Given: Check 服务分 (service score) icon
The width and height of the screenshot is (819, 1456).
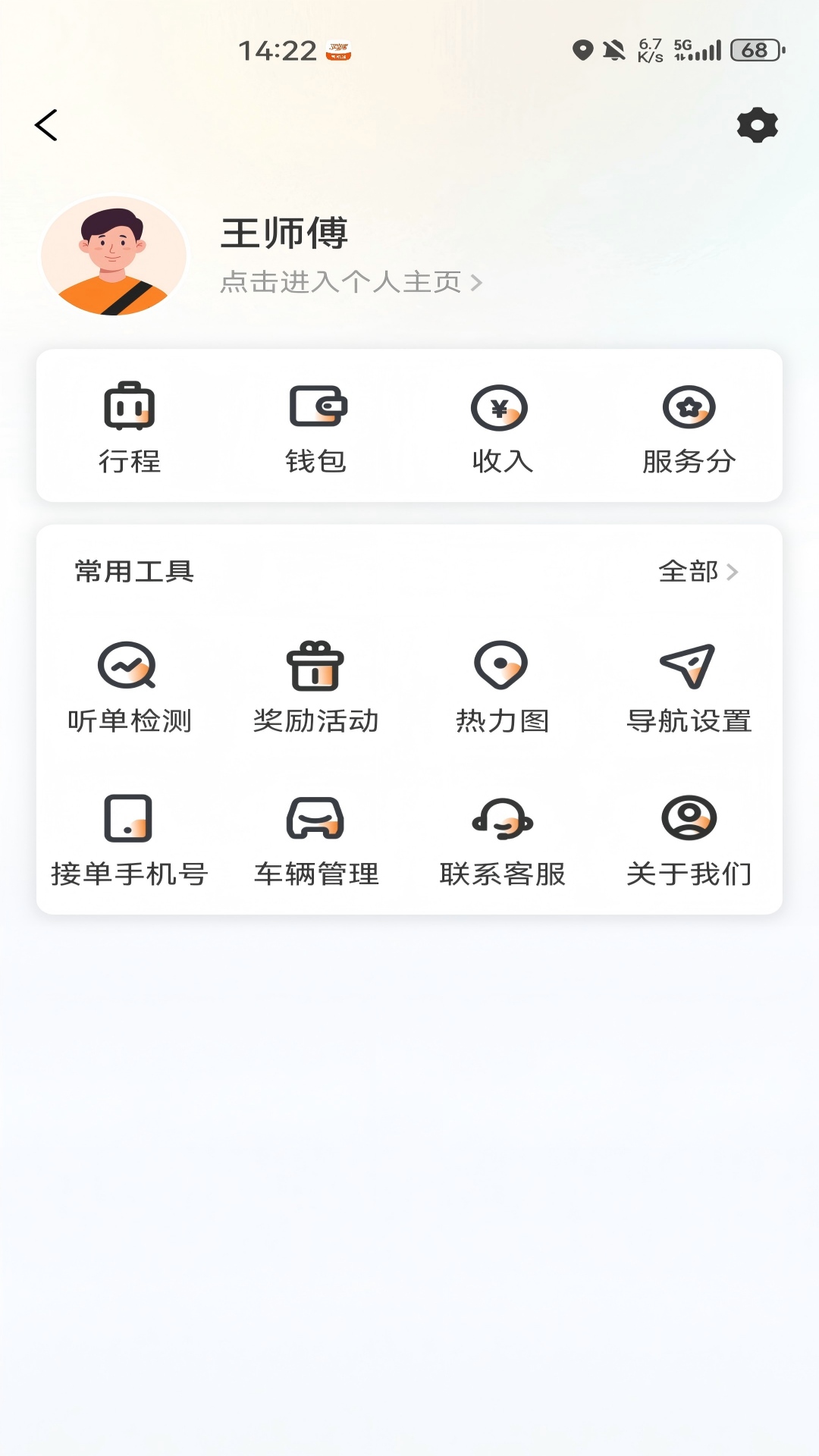Looking at the screenshot, I should (687, 425).
